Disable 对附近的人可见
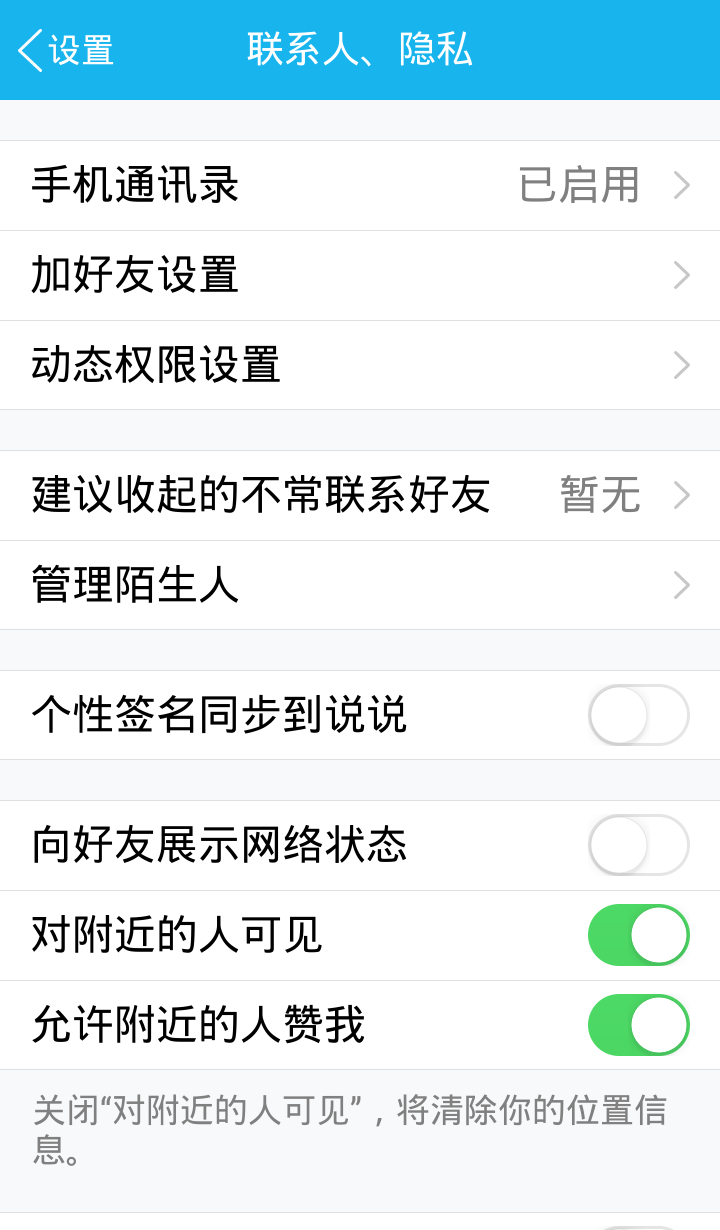 [638, 935]
